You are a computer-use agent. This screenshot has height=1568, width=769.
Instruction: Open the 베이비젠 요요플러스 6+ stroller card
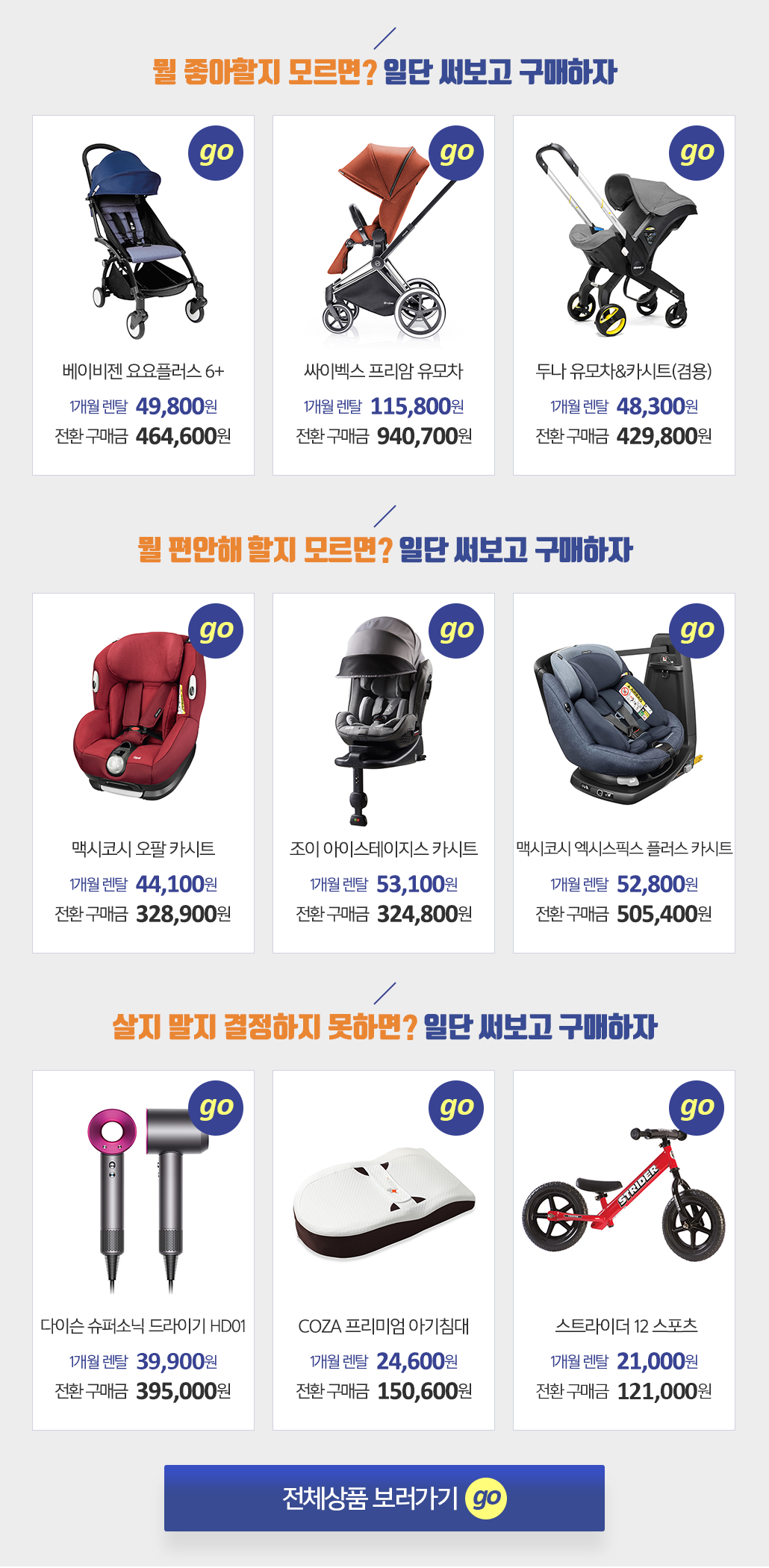(143, 295)
